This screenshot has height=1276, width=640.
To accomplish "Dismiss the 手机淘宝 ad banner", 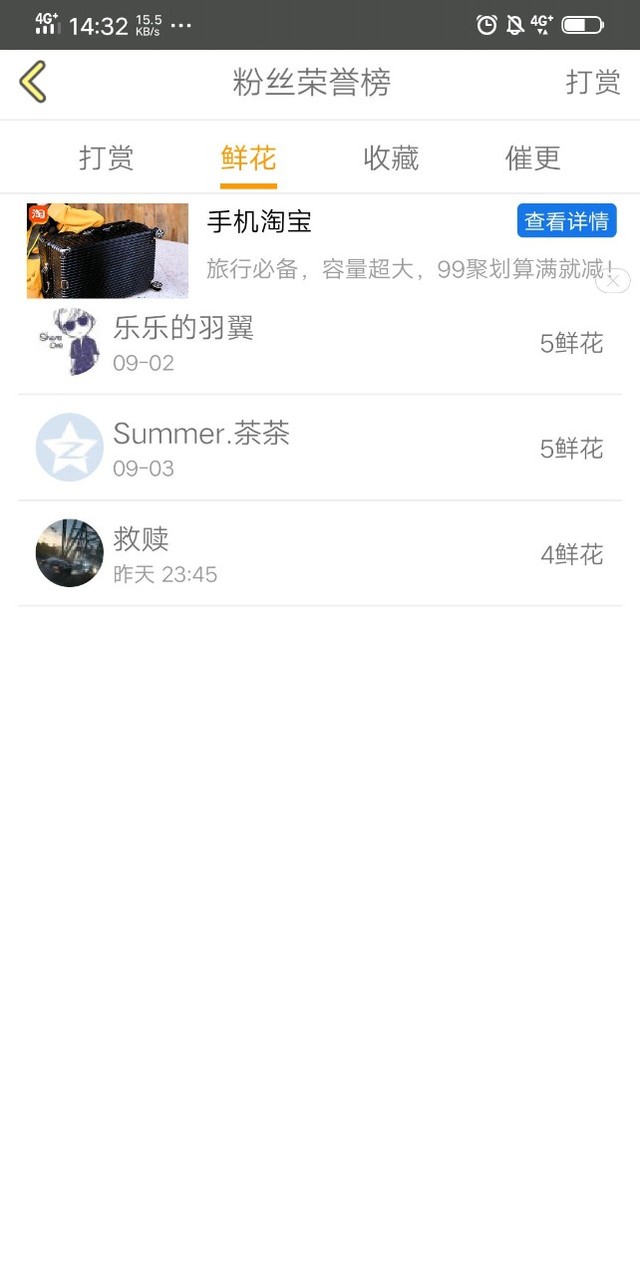I will [613, 281].
